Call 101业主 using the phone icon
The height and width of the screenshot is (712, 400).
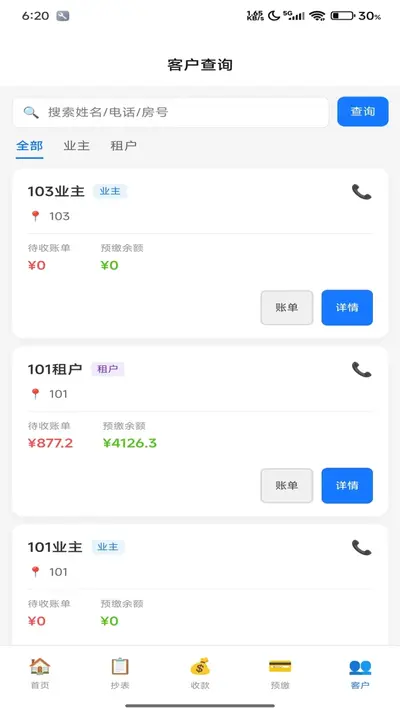click(361, 548)
